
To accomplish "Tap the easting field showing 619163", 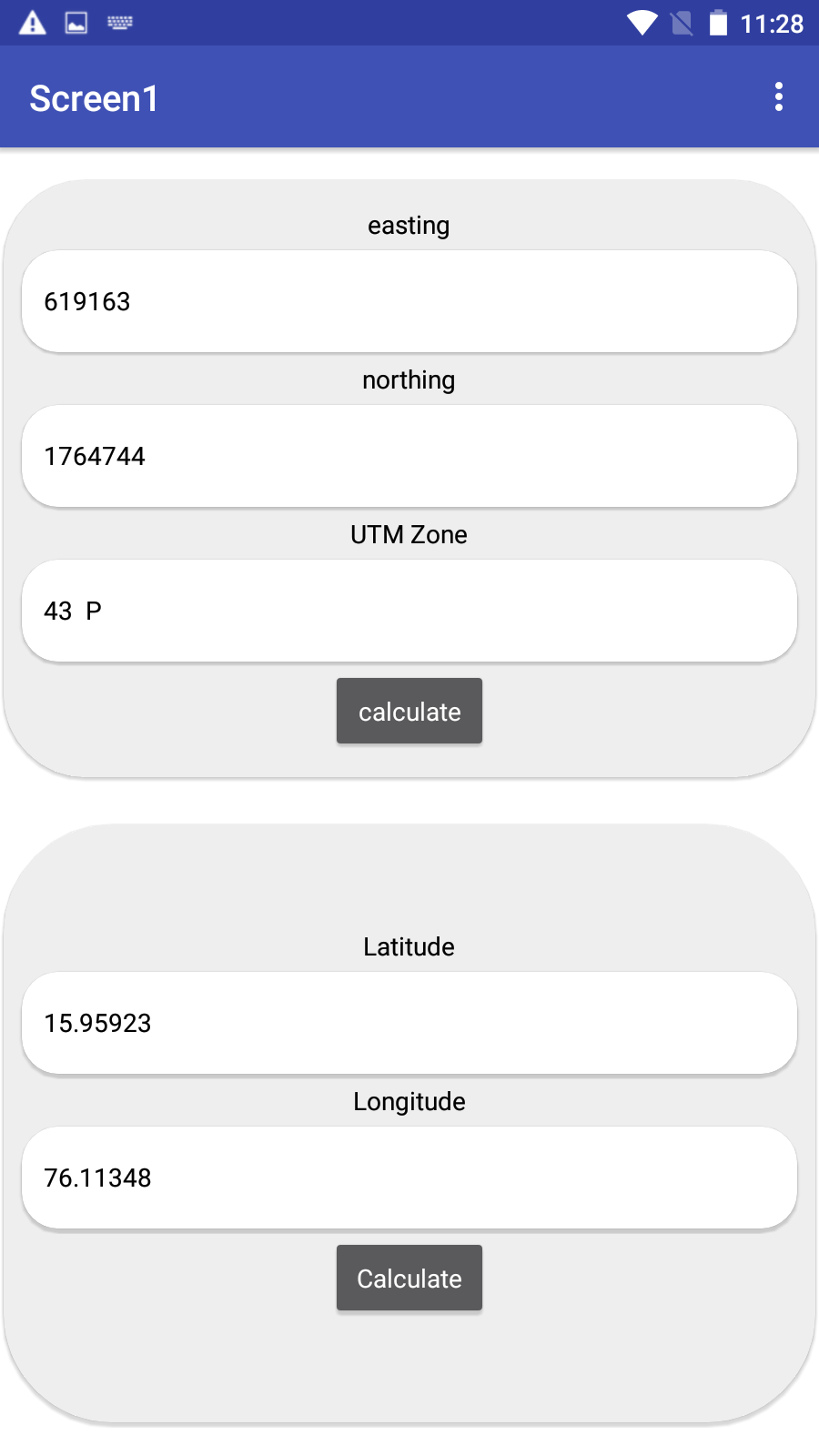I will (x=409, y=301).
